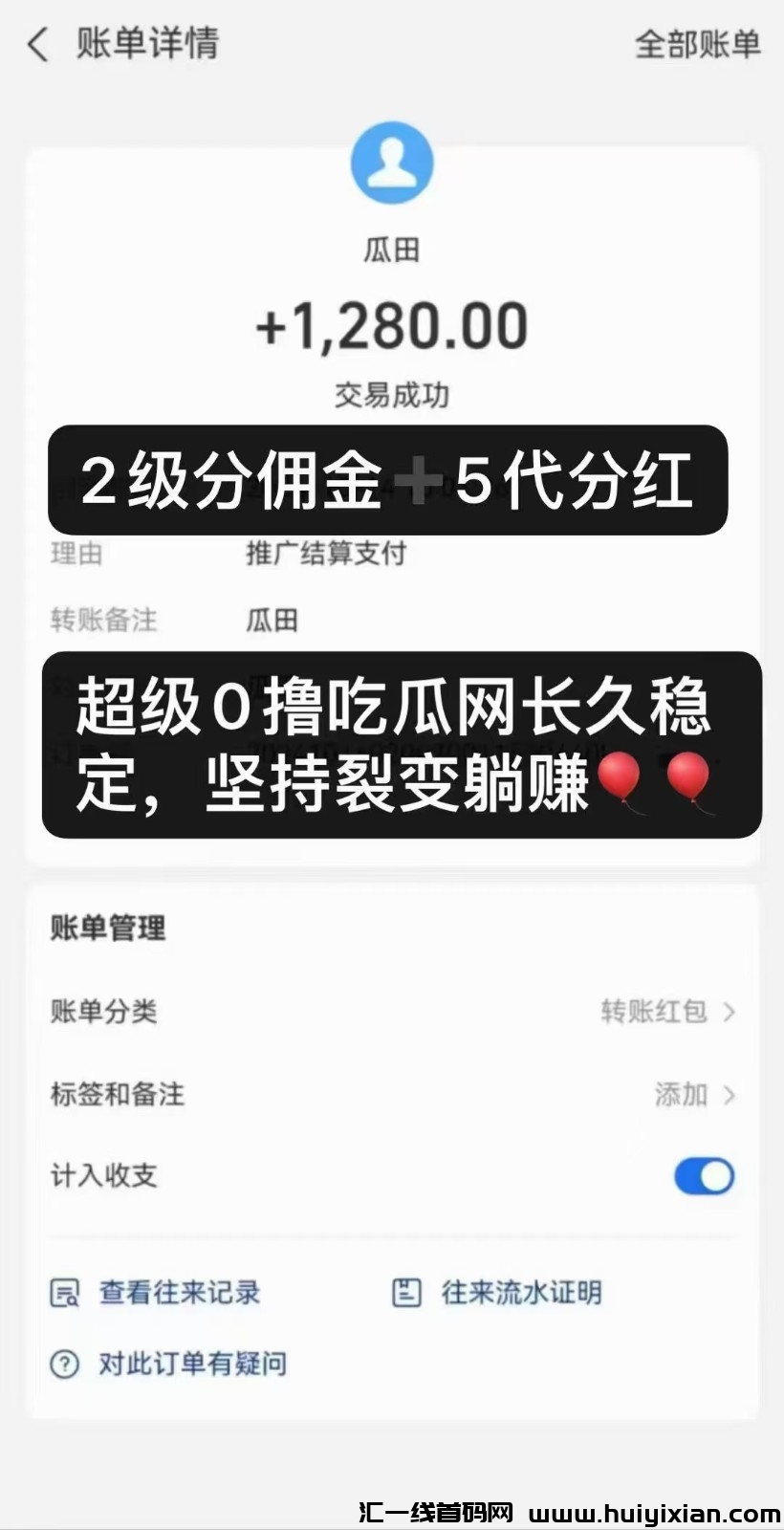Go back from the bill details page
784x1530 pixels.
38,45
